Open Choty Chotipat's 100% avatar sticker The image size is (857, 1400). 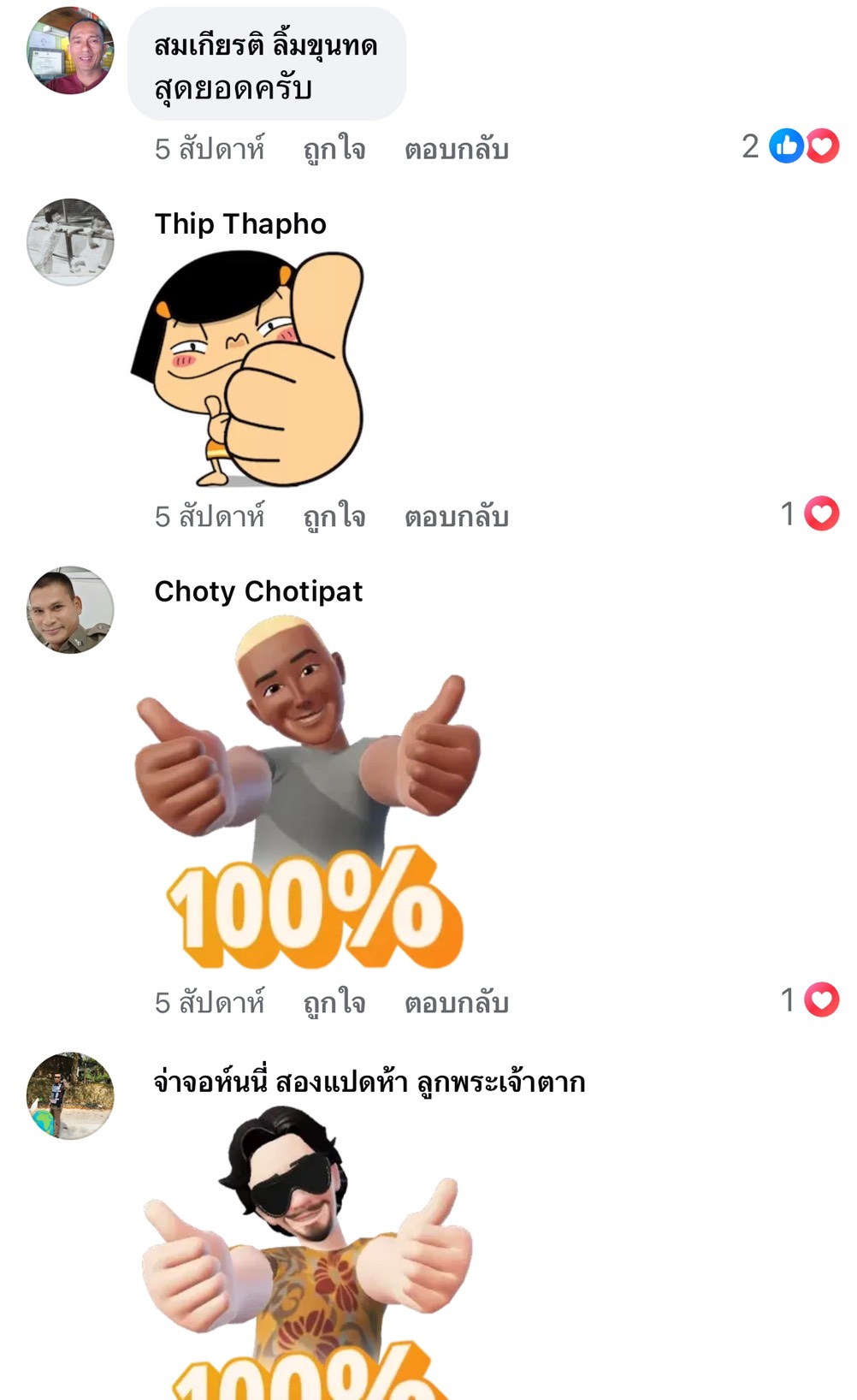(x=308, y=796)
